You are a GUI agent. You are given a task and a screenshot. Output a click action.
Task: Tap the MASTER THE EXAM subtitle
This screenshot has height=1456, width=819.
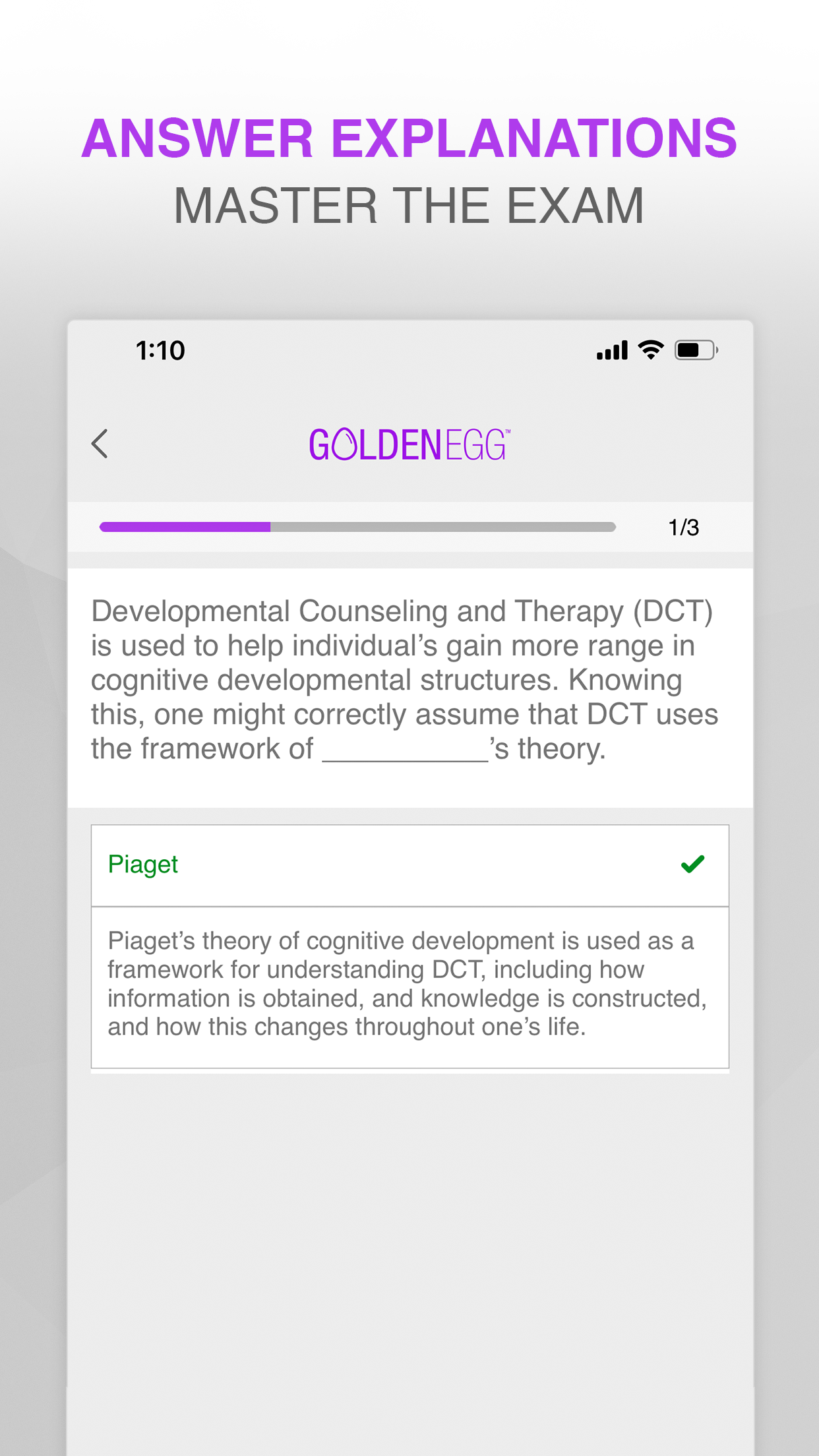click(x=409, y=204)
